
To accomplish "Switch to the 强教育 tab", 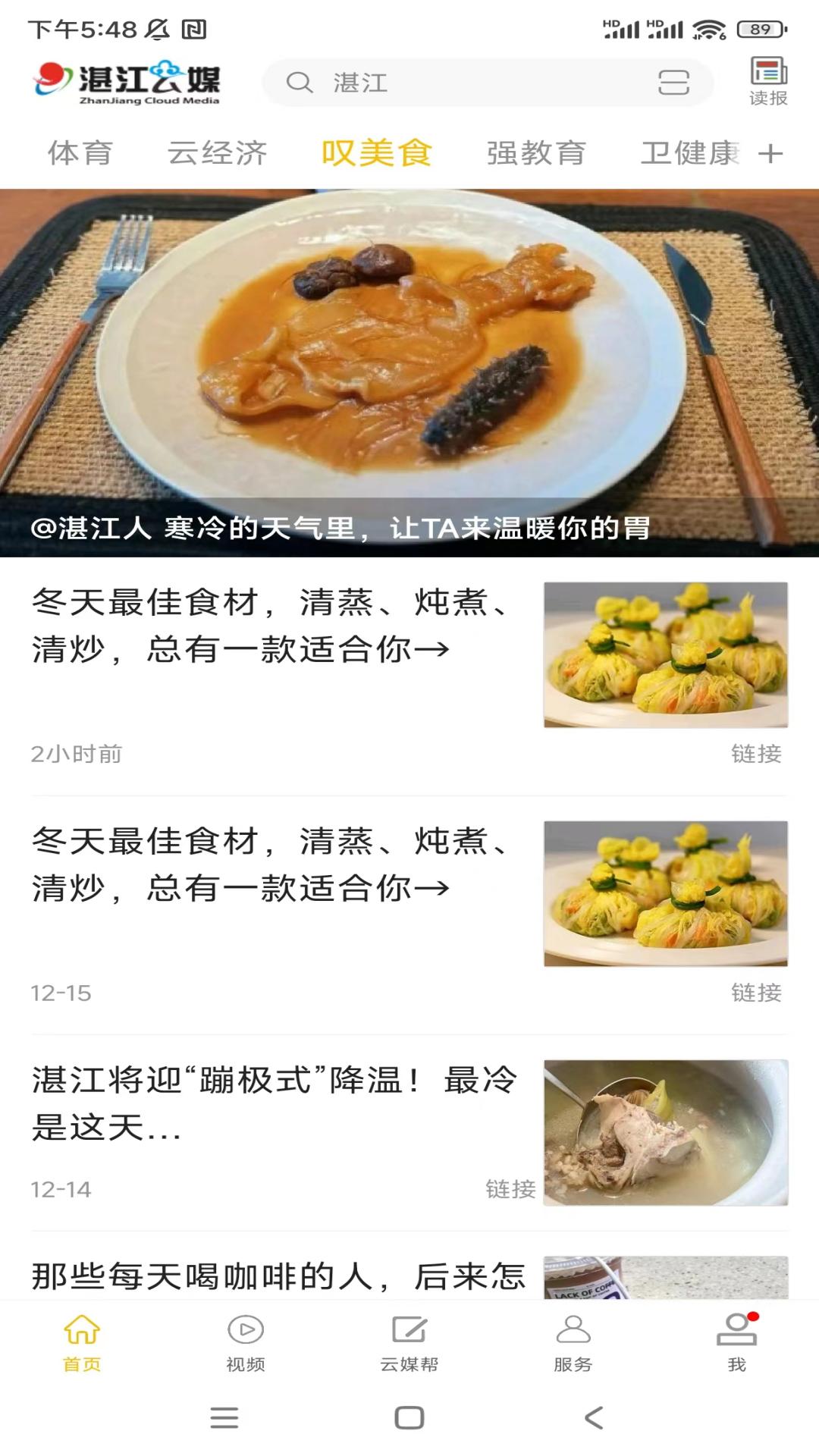I will coord(536,153).
